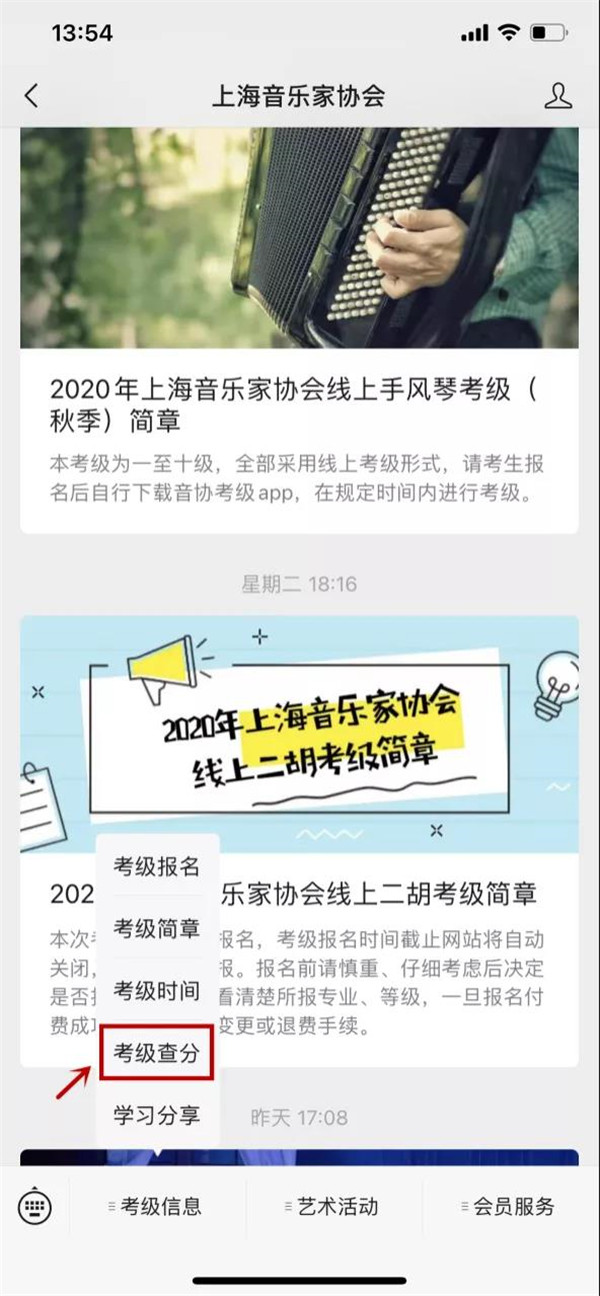
Task: Open 学习分享 from the popup menu
Action: click(x=156, y=1115)
